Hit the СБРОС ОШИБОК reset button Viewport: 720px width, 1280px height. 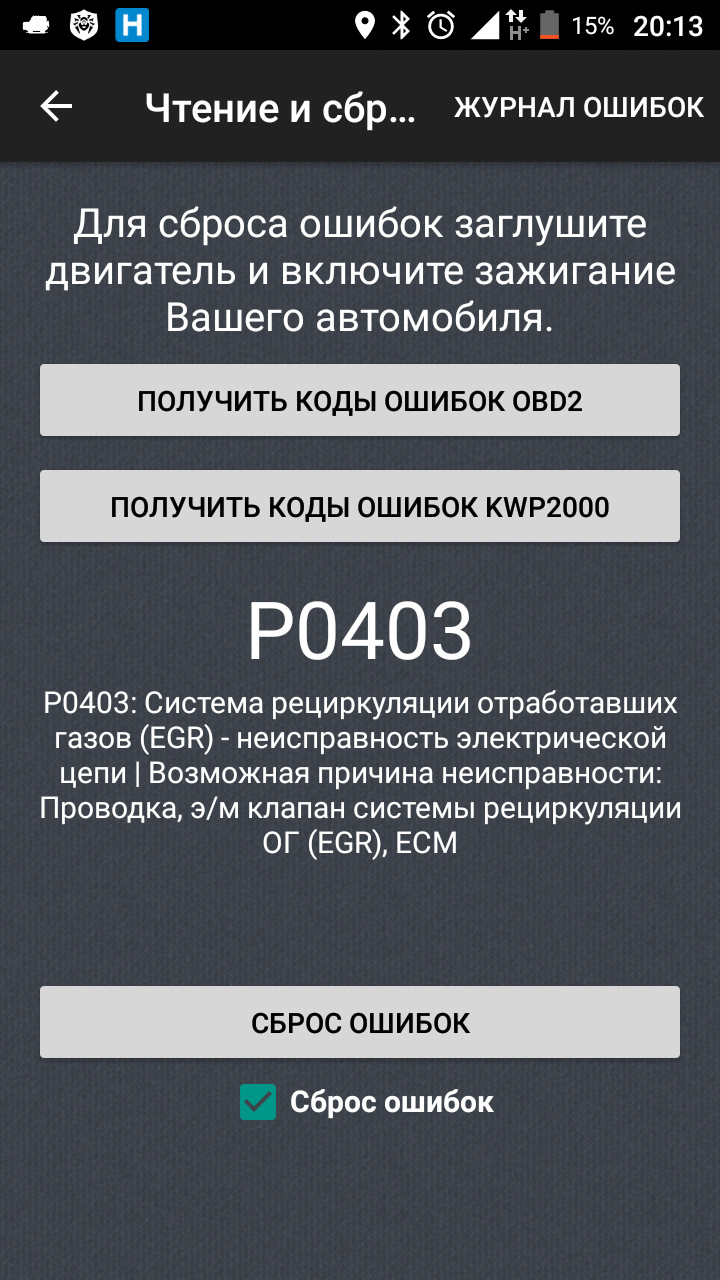pos(360,1023)
